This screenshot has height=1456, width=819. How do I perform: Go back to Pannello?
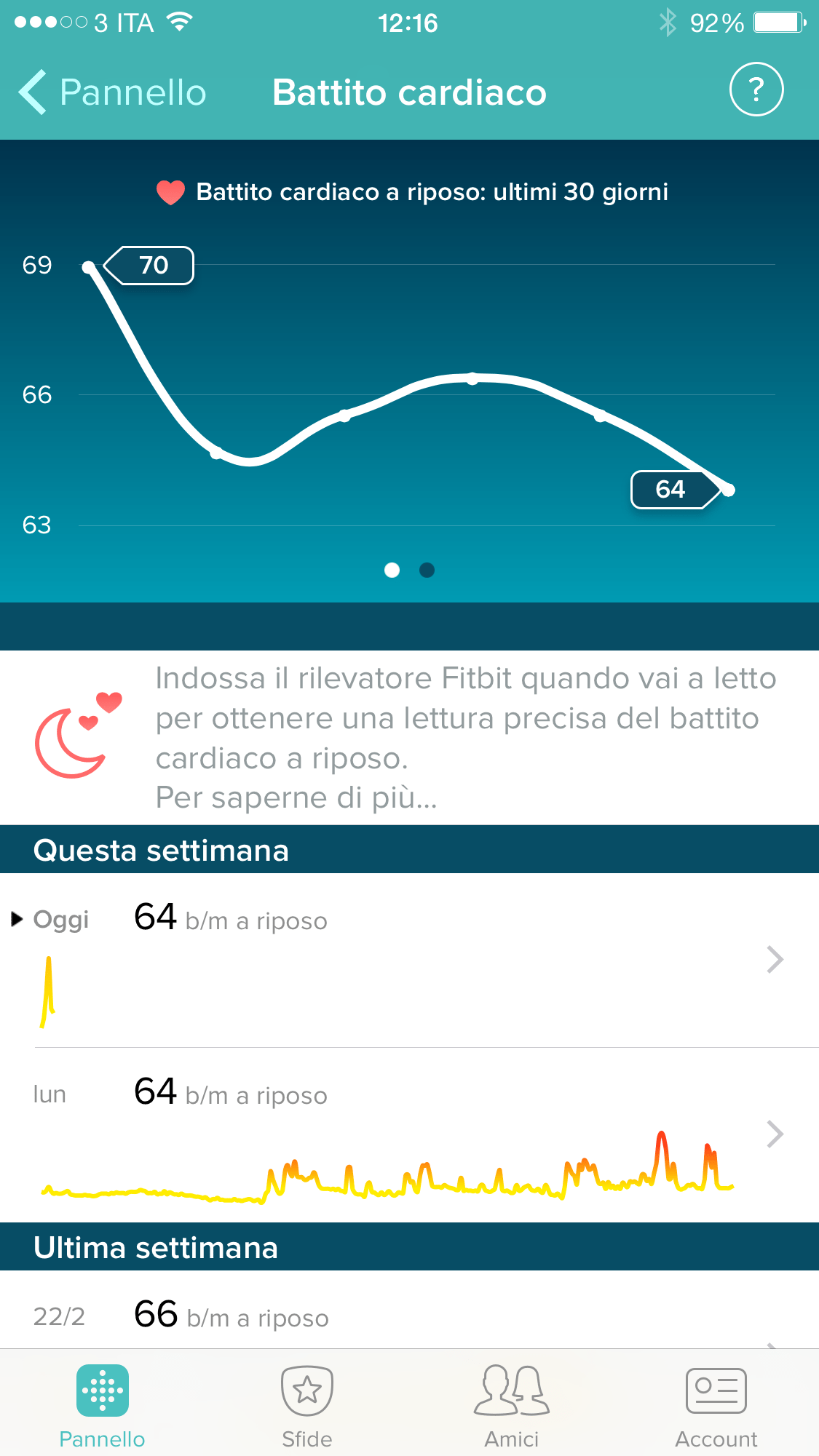[113, 92]
